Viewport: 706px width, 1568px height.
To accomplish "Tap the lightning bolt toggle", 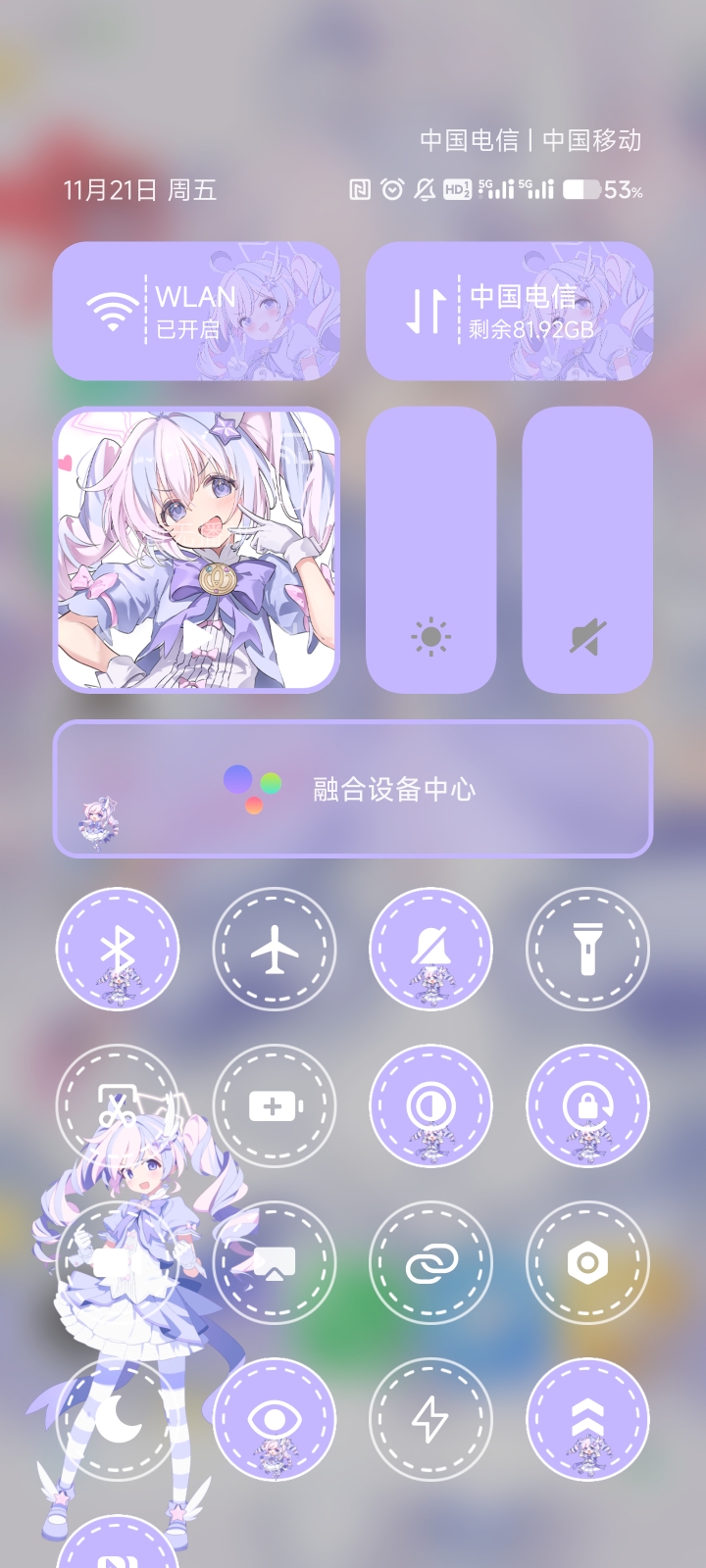I will [x=430, y=1419].
